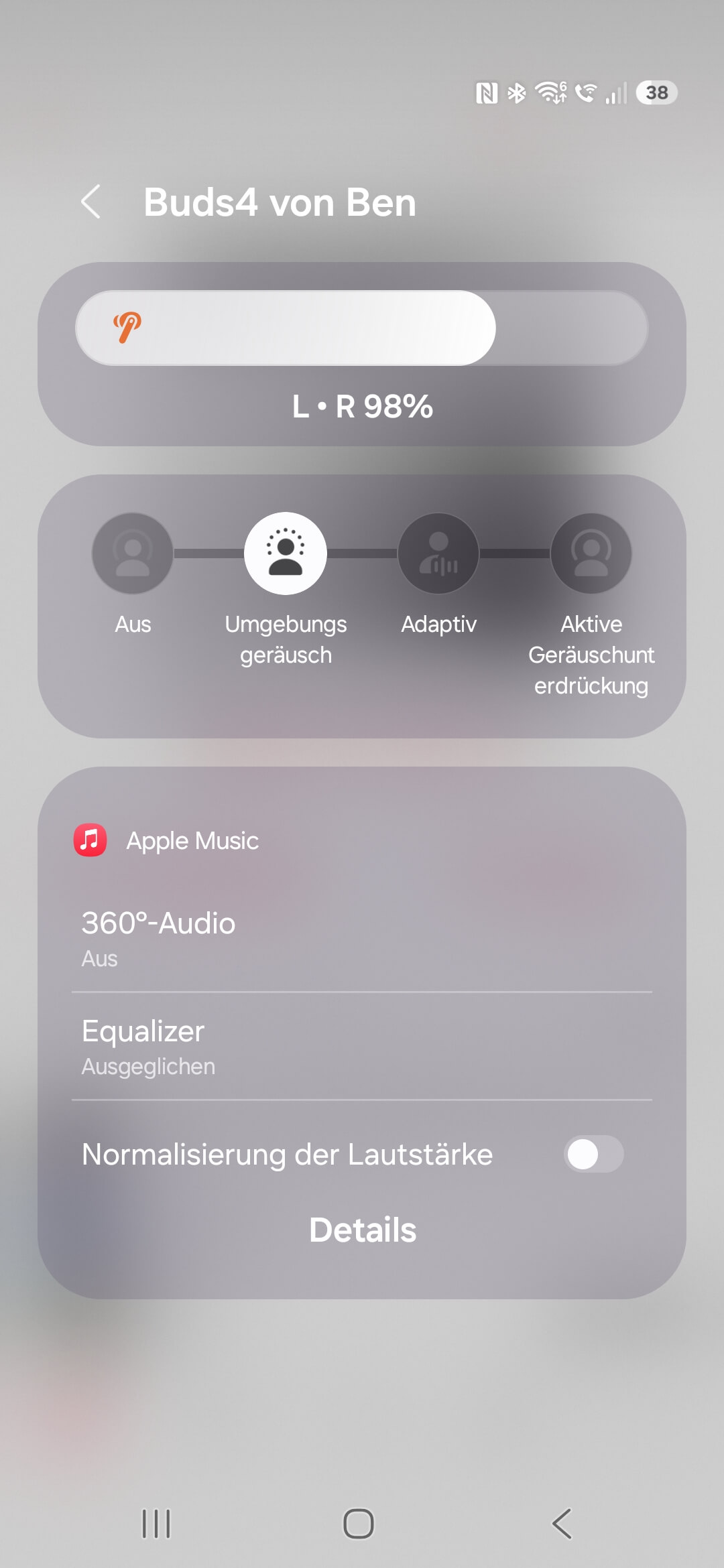Adjust the Buds4 volume slider
Screen dimensions: 724x1568
tap(362, 328)
